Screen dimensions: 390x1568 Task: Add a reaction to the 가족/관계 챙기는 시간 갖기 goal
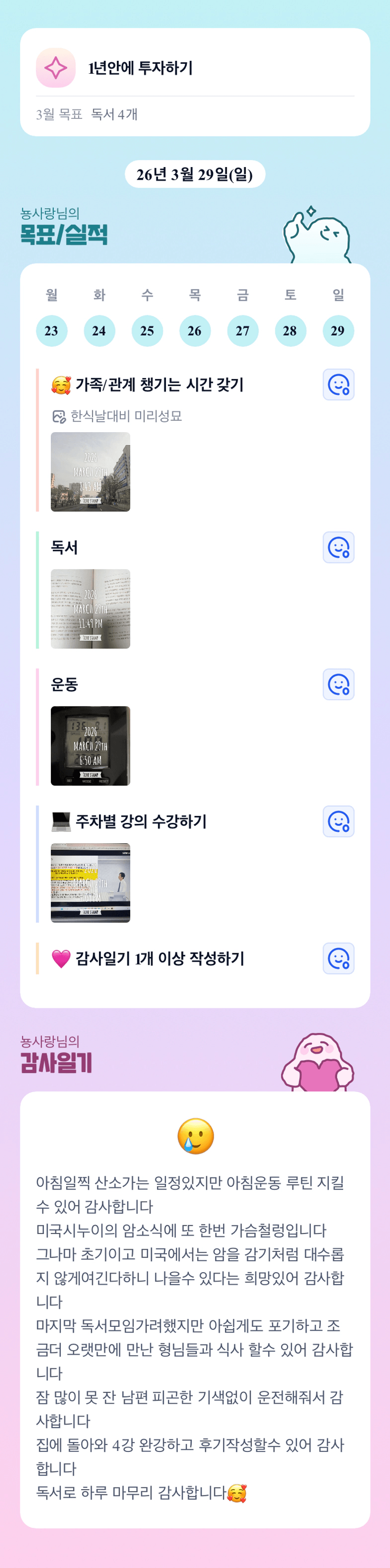(338, 385)
